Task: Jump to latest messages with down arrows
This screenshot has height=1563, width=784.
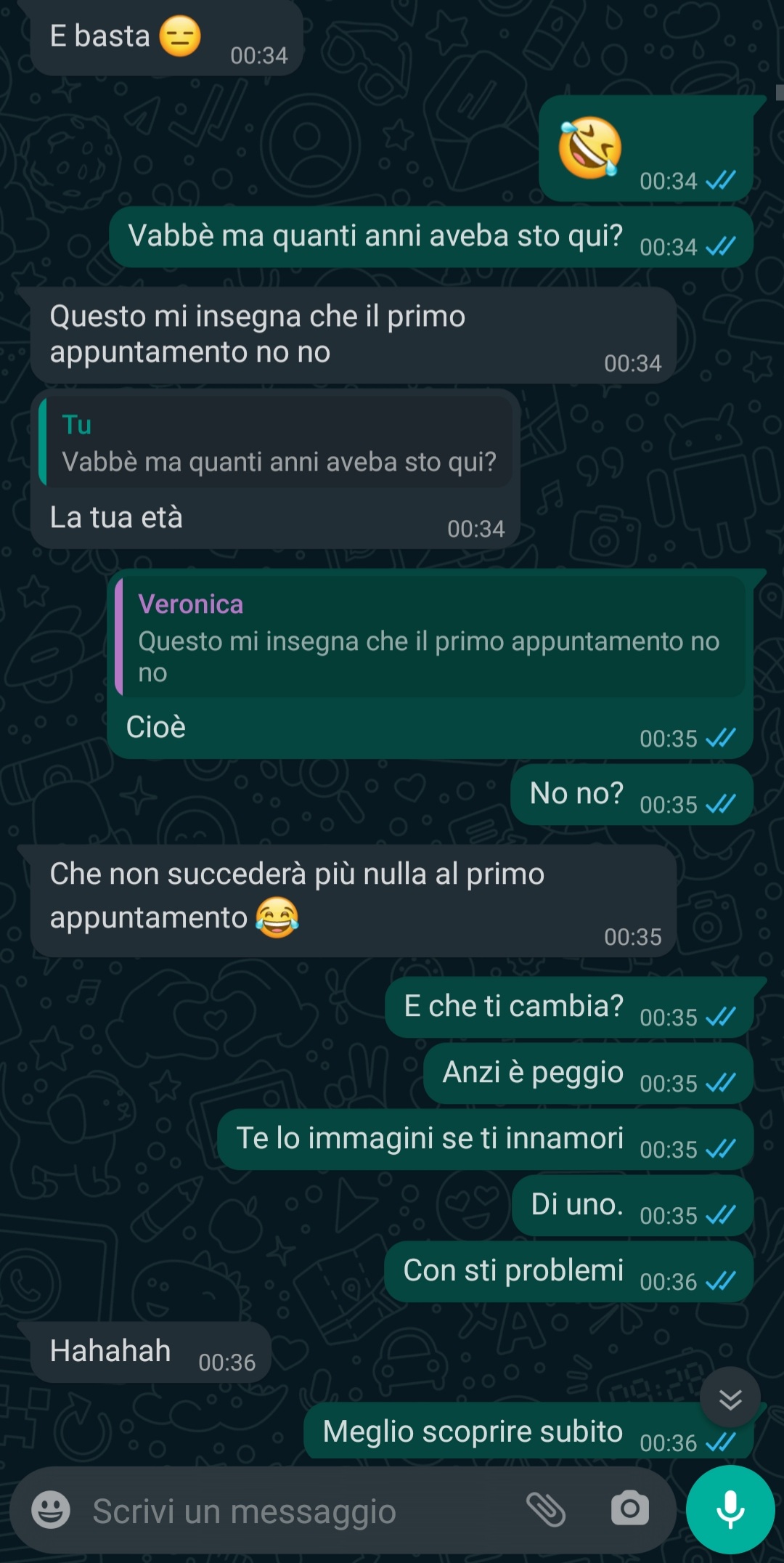Action: 730,1398
